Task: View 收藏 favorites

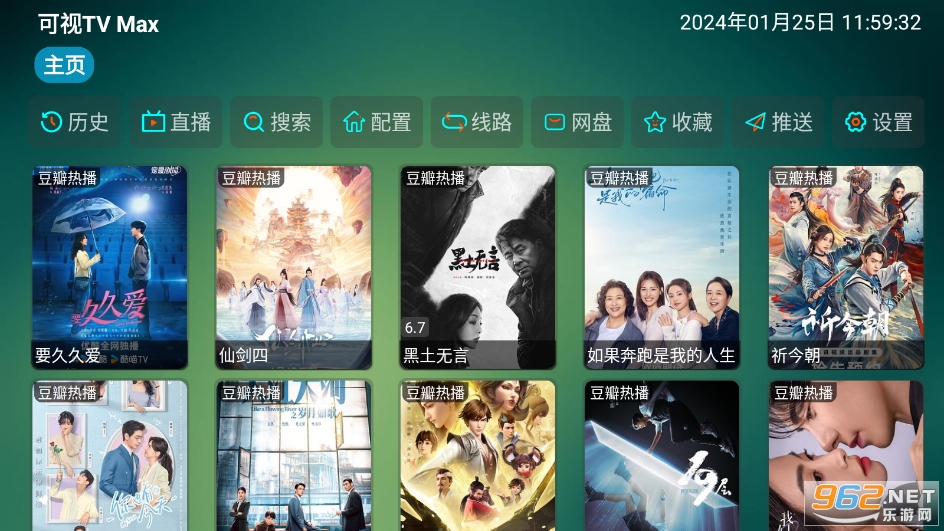Action: (x=678, y=122)
